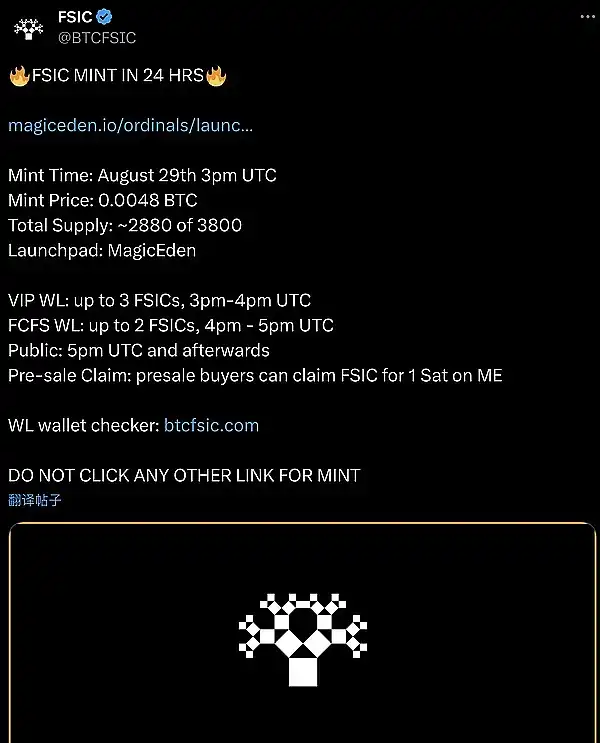Open the magiceden.io launchpad link
600x743 pixels.
point(130,125)
